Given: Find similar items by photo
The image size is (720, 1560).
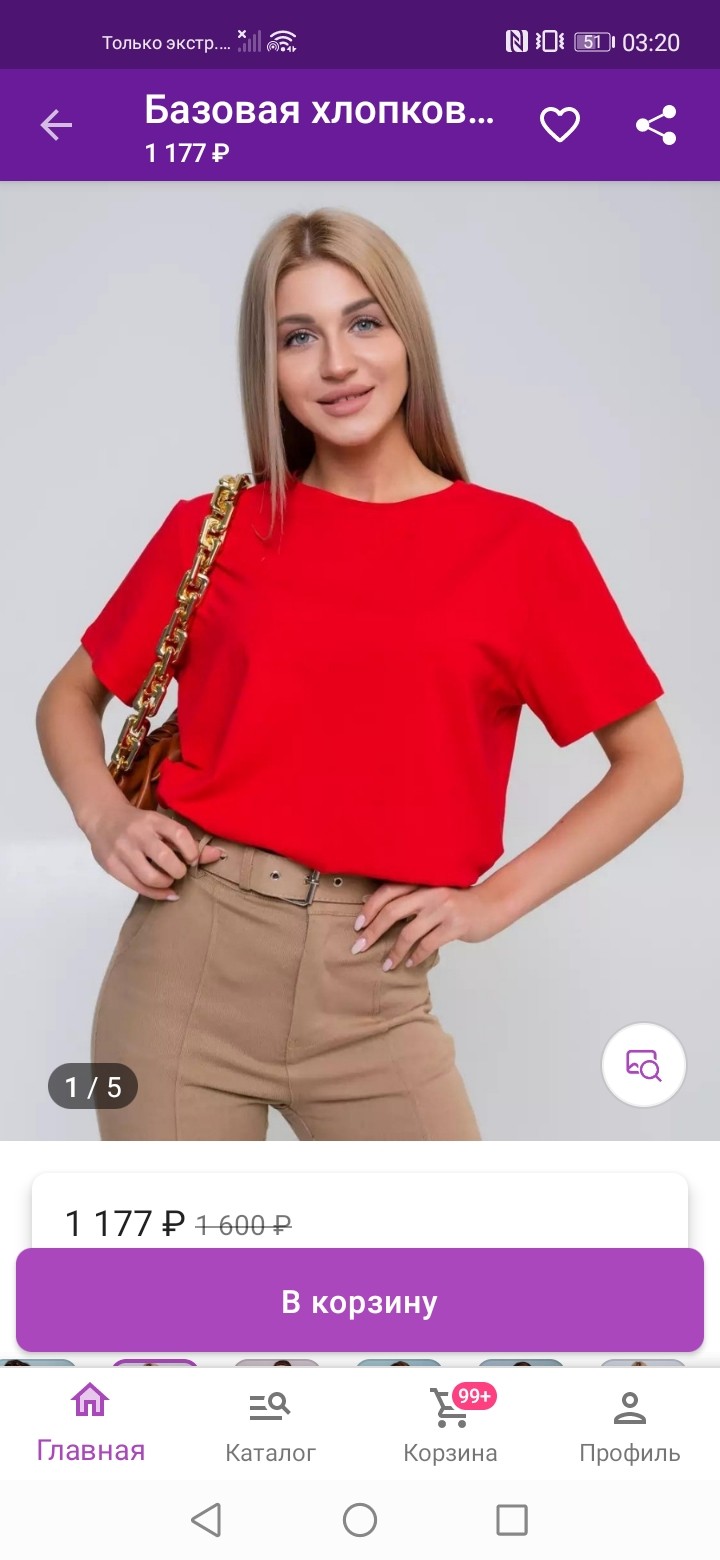Looking at the screenshot, I should click(x=644, y=1064).
